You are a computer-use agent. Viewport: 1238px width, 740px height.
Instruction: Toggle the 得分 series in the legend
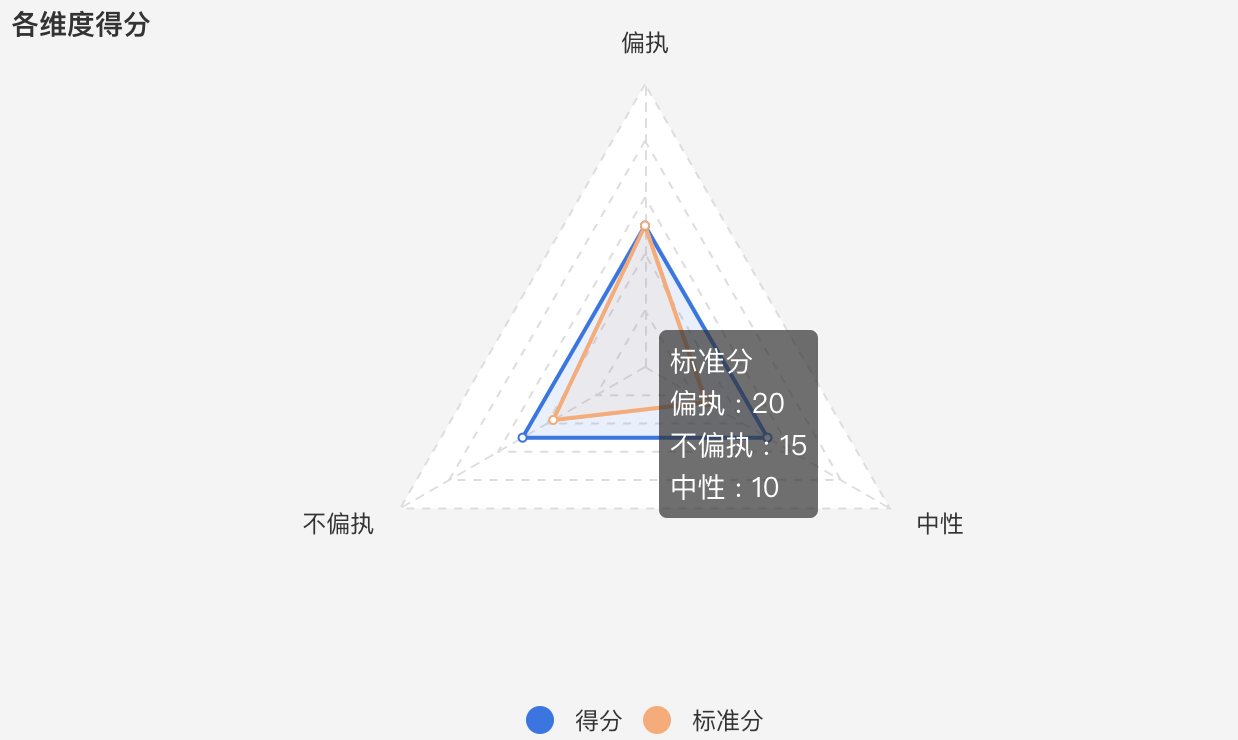574,720
